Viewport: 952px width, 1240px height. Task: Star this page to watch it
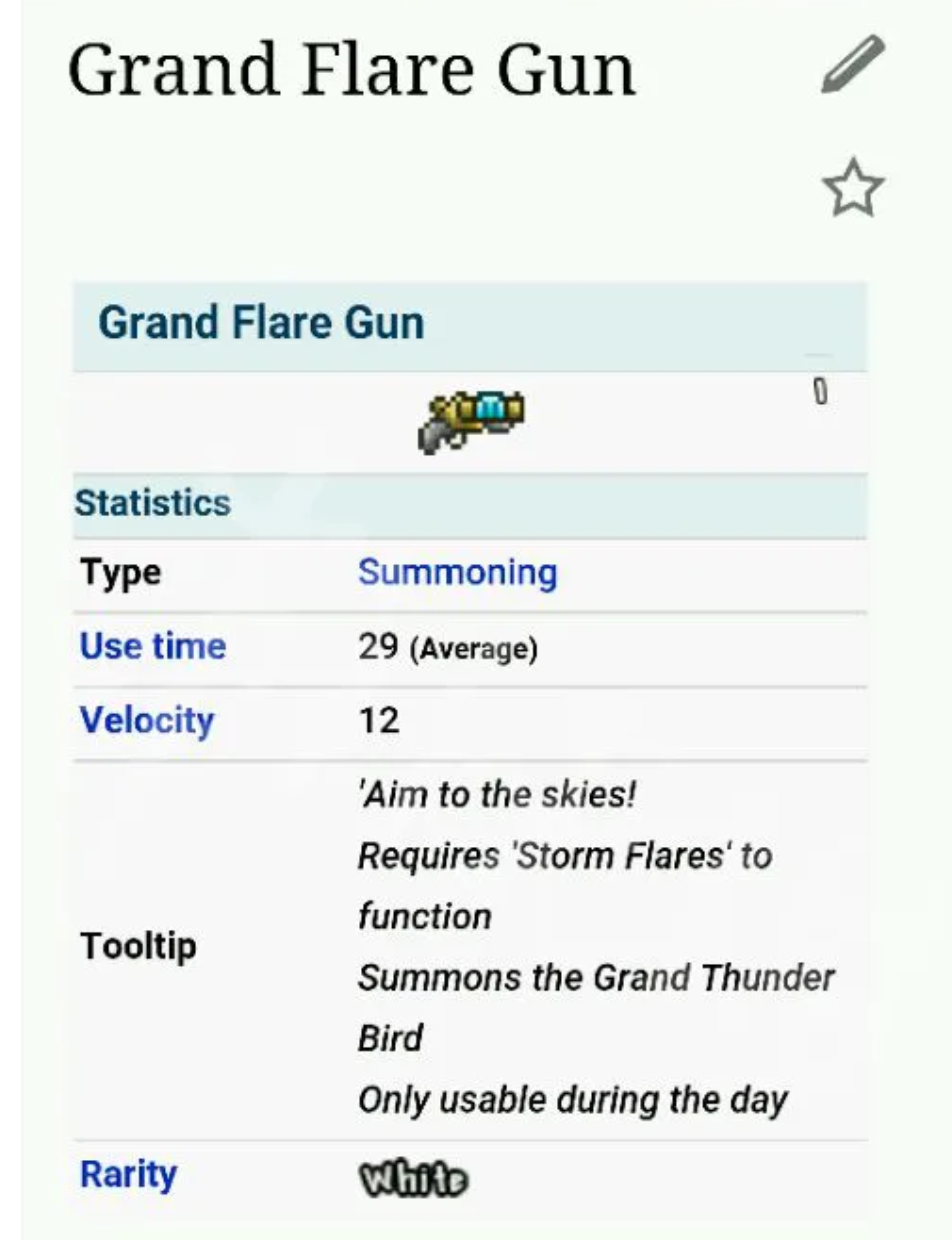pos(853,188)
